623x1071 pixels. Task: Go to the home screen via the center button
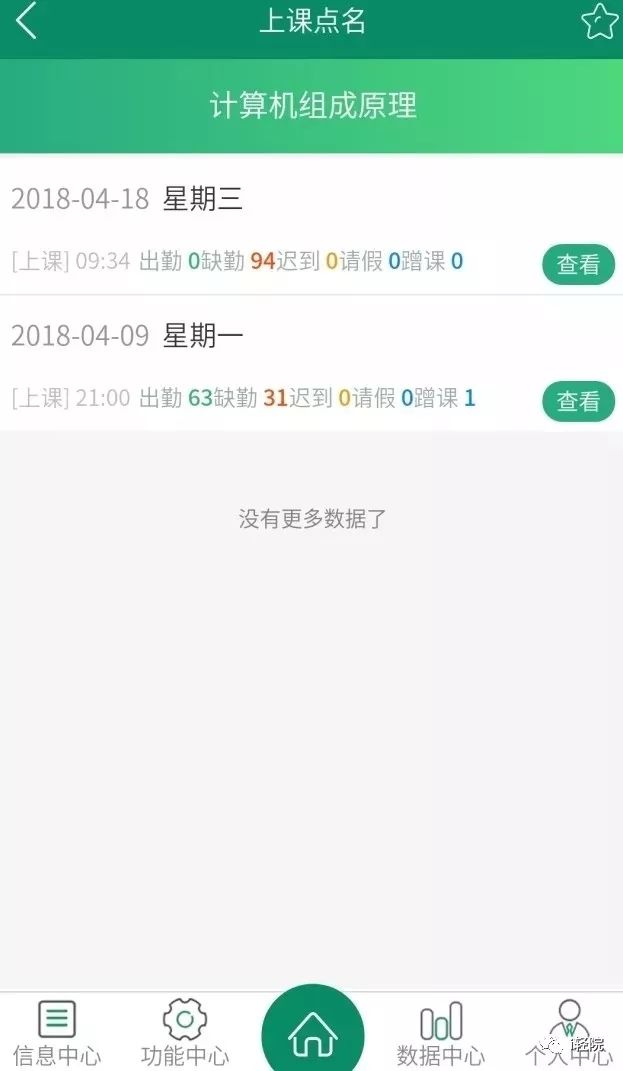coord(312,1034)
